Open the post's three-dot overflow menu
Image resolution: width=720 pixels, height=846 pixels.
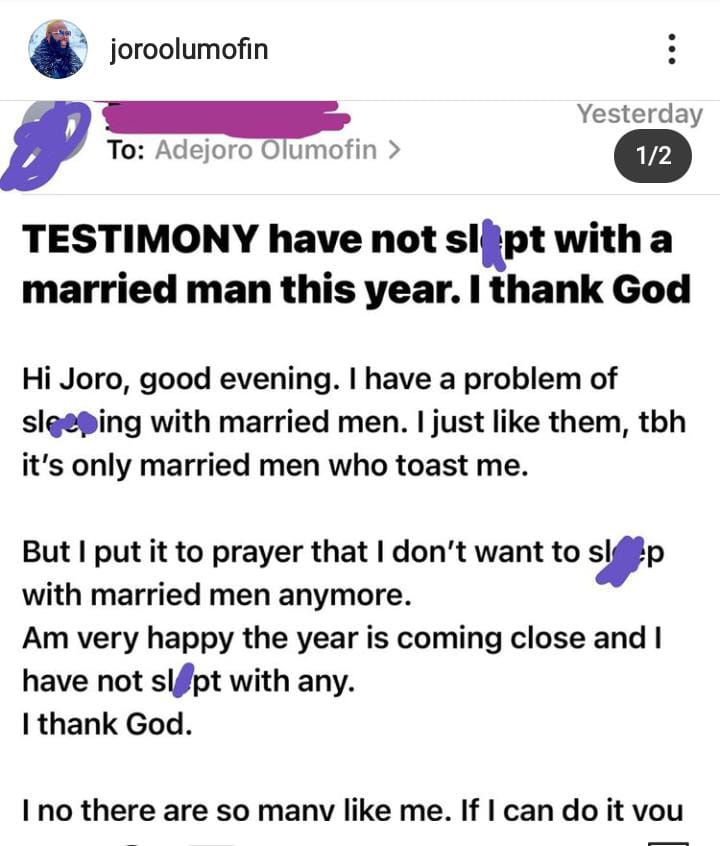[x=672, y=49]
